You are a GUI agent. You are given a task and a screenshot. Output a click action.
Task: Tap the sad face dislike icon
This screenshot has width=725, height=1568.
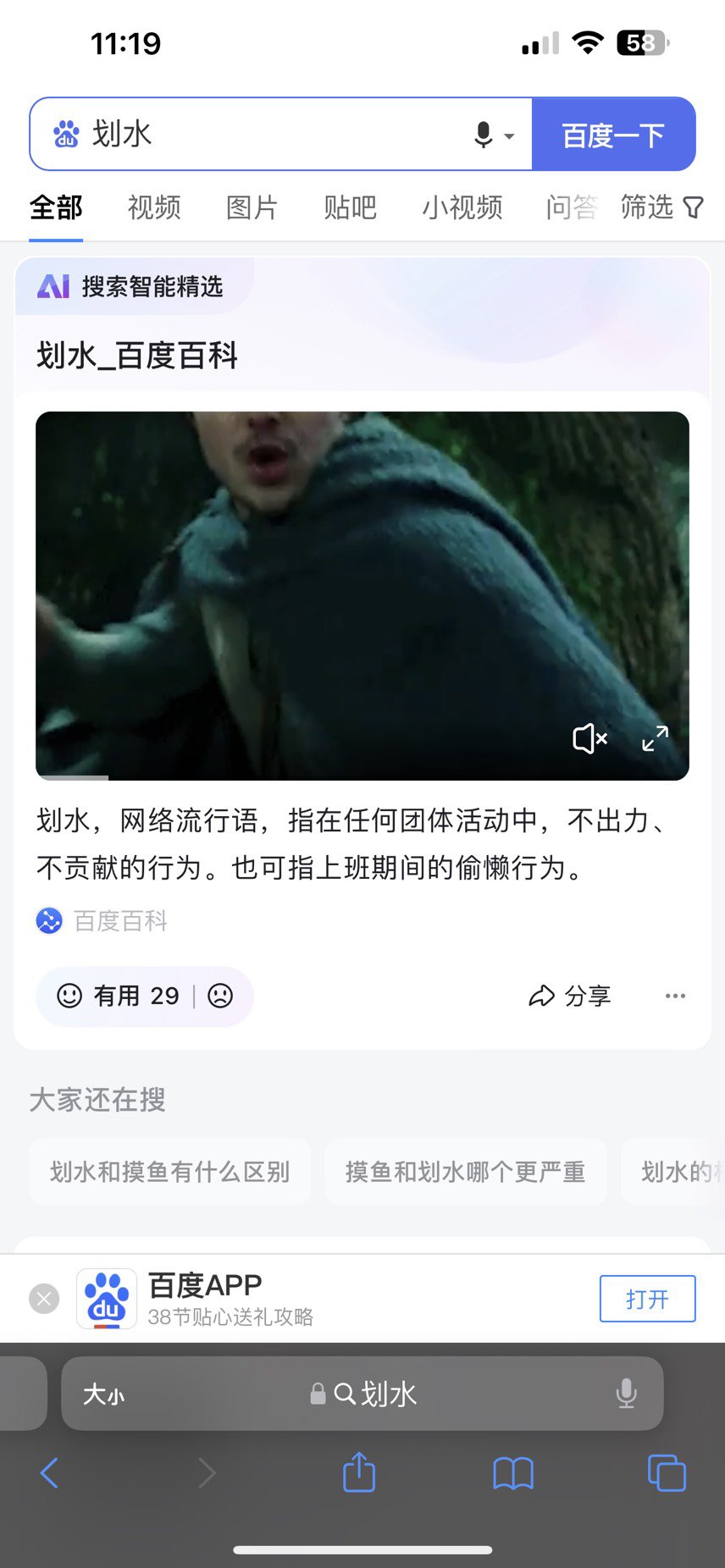(x=220, y=996)
